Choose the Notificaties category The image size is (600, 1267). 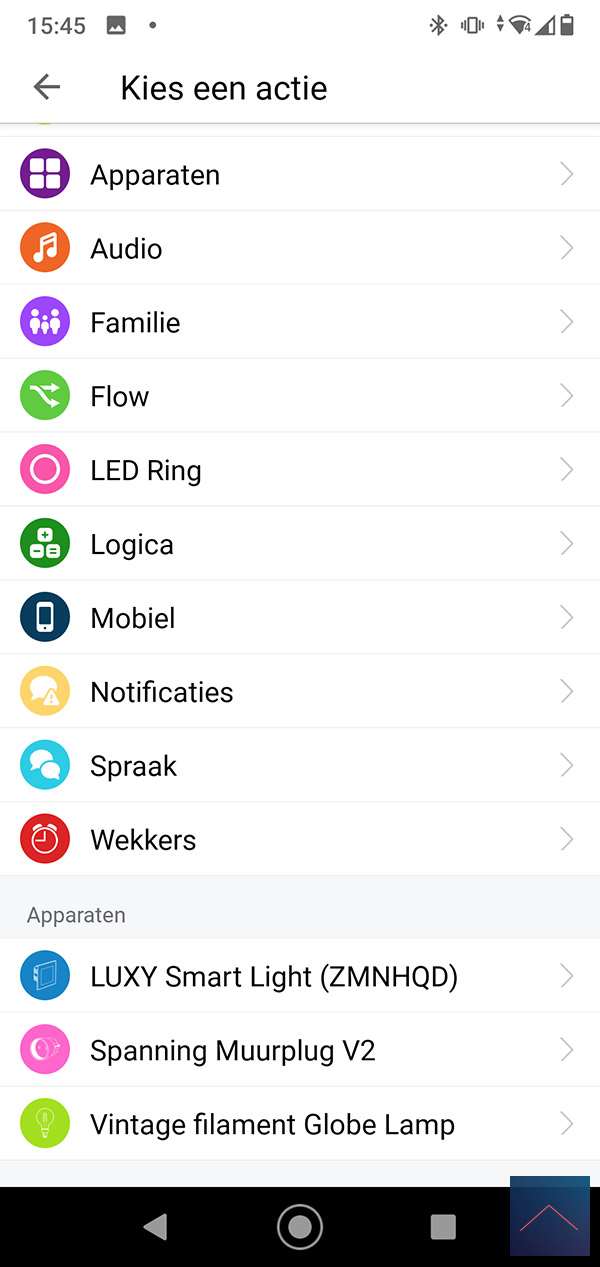tap(300, 693)
